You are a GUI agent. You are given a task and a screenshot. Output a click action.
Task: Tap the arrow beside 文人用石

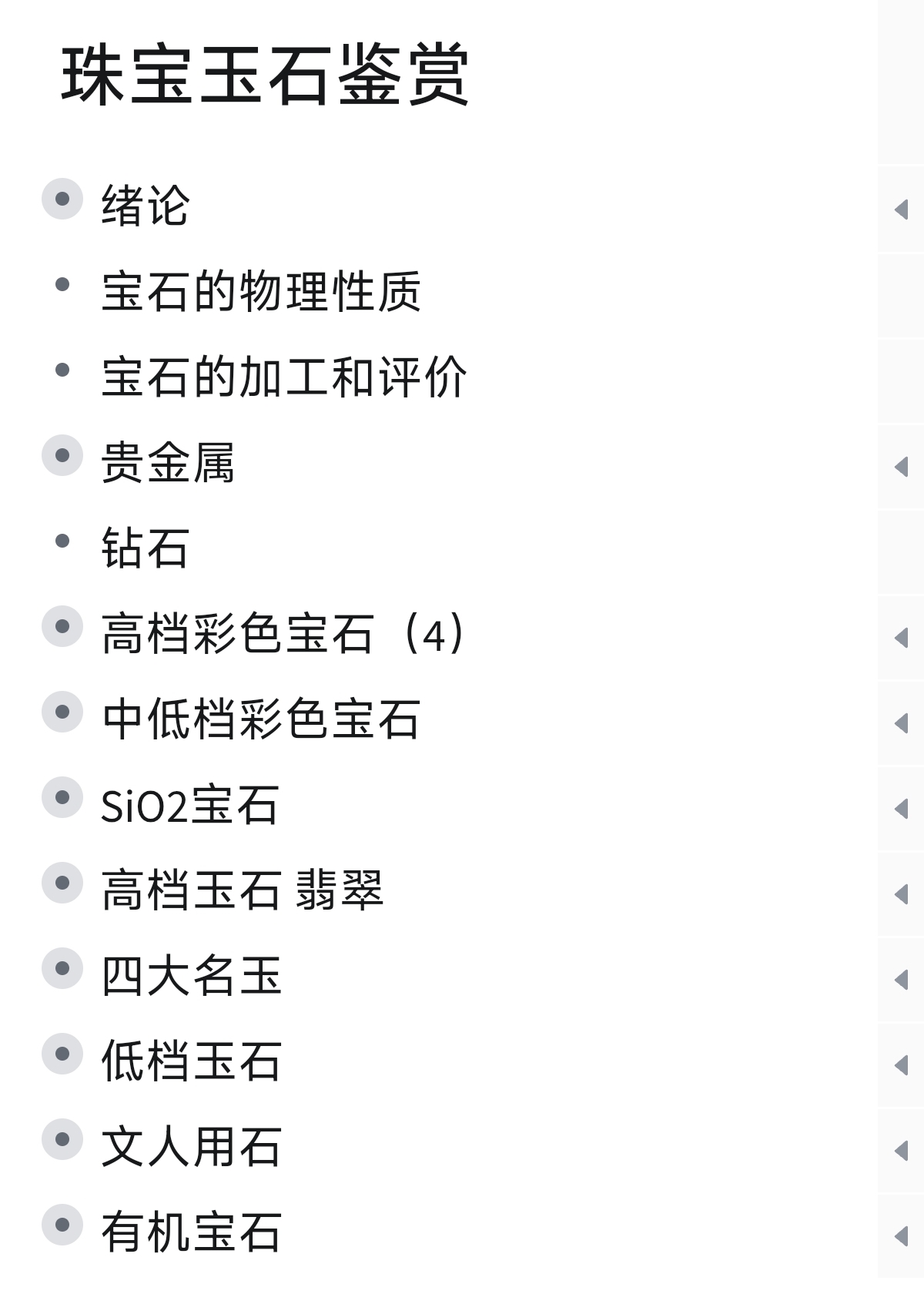pyautogui.click(x=900, y=1151)
